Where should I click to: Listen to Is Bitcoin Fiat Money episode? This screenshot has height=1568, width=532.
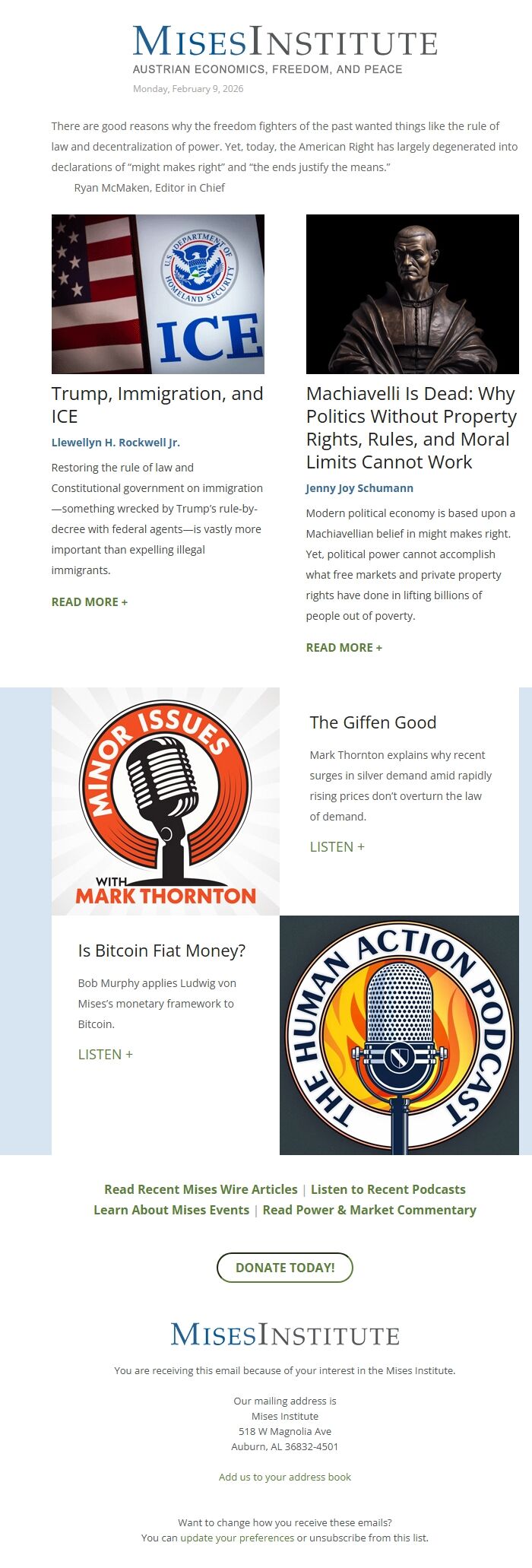(x=105, y=1054)
